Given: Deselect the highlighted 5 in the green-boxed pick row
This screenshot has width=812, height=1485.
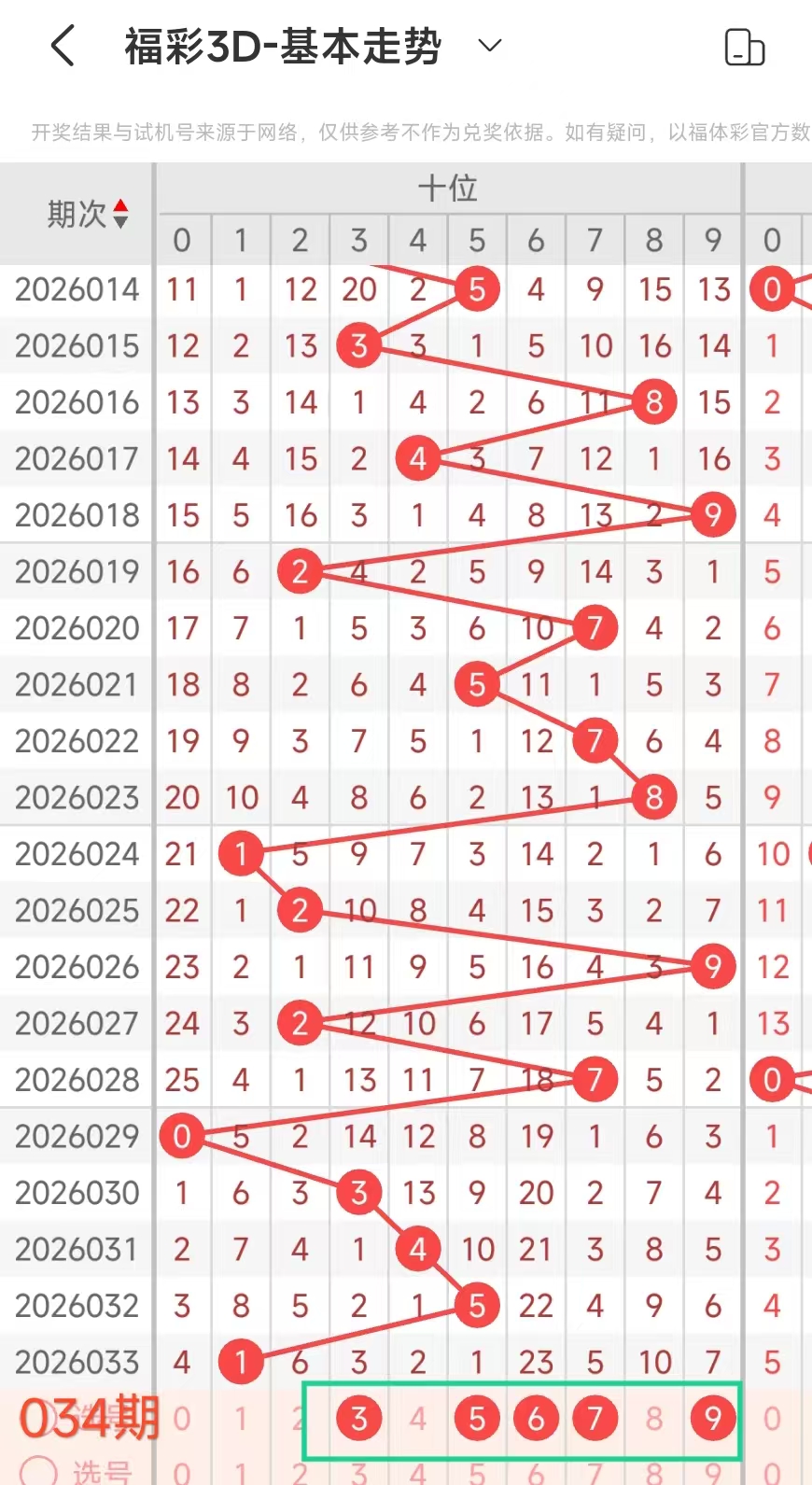Looking at the screenshot, I should click(x=477, y=1418).
